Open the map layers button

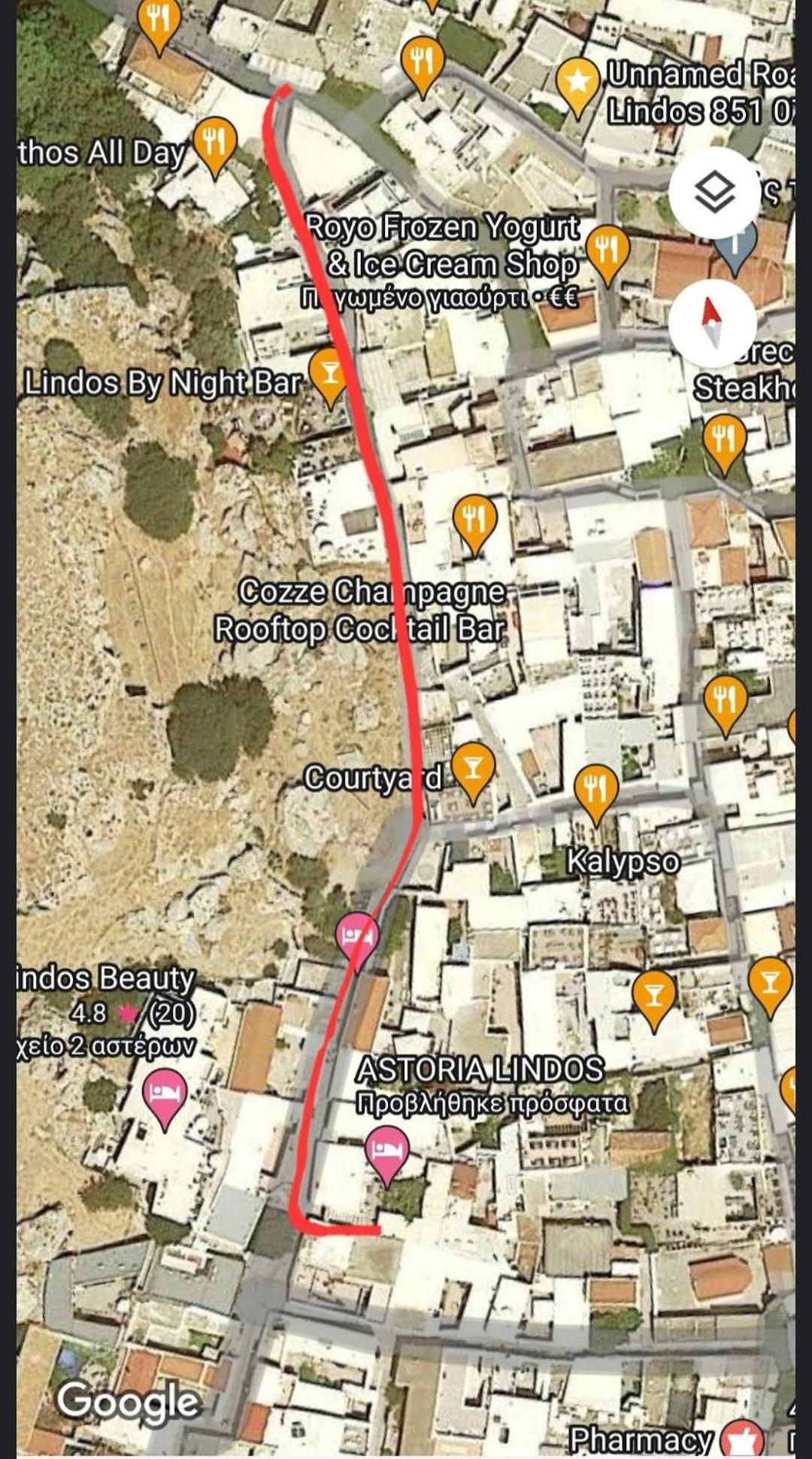[x=713, y=192]
